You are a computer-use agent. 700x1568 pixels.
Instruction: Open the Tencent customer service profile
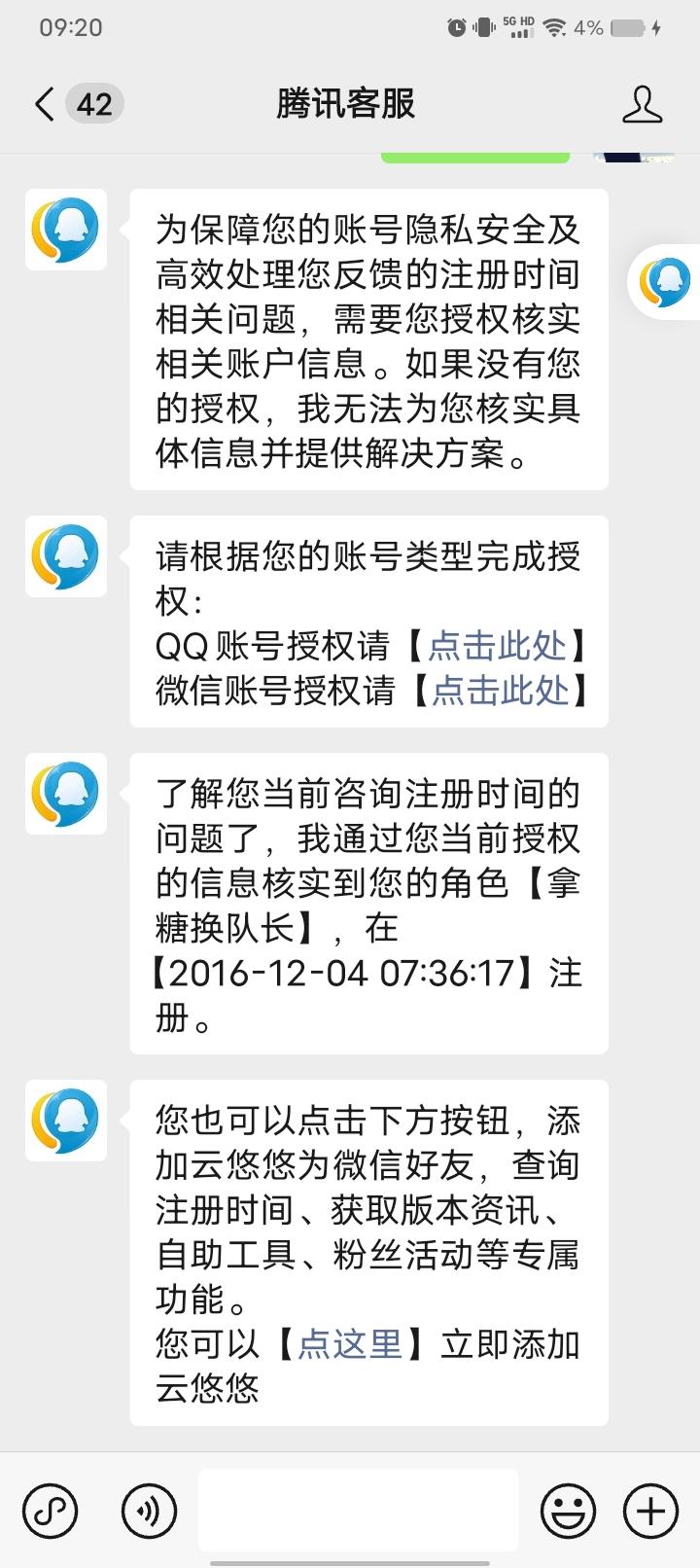click(x=642, y=104)
